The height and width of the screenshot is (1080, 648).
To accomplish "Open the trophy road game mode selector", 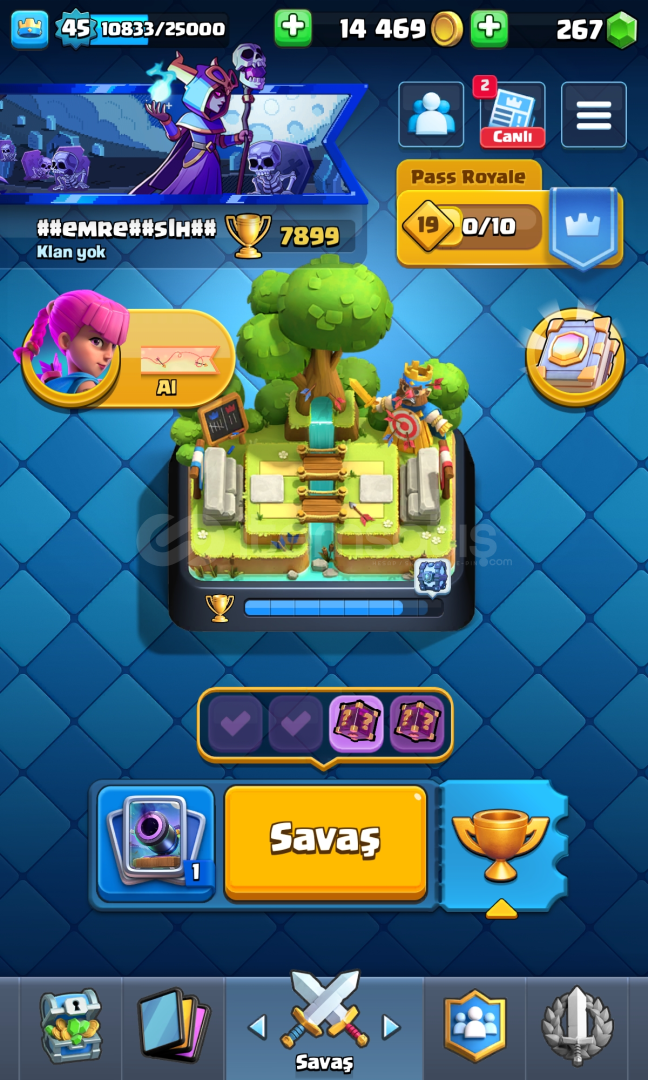I will coord(501,845).
